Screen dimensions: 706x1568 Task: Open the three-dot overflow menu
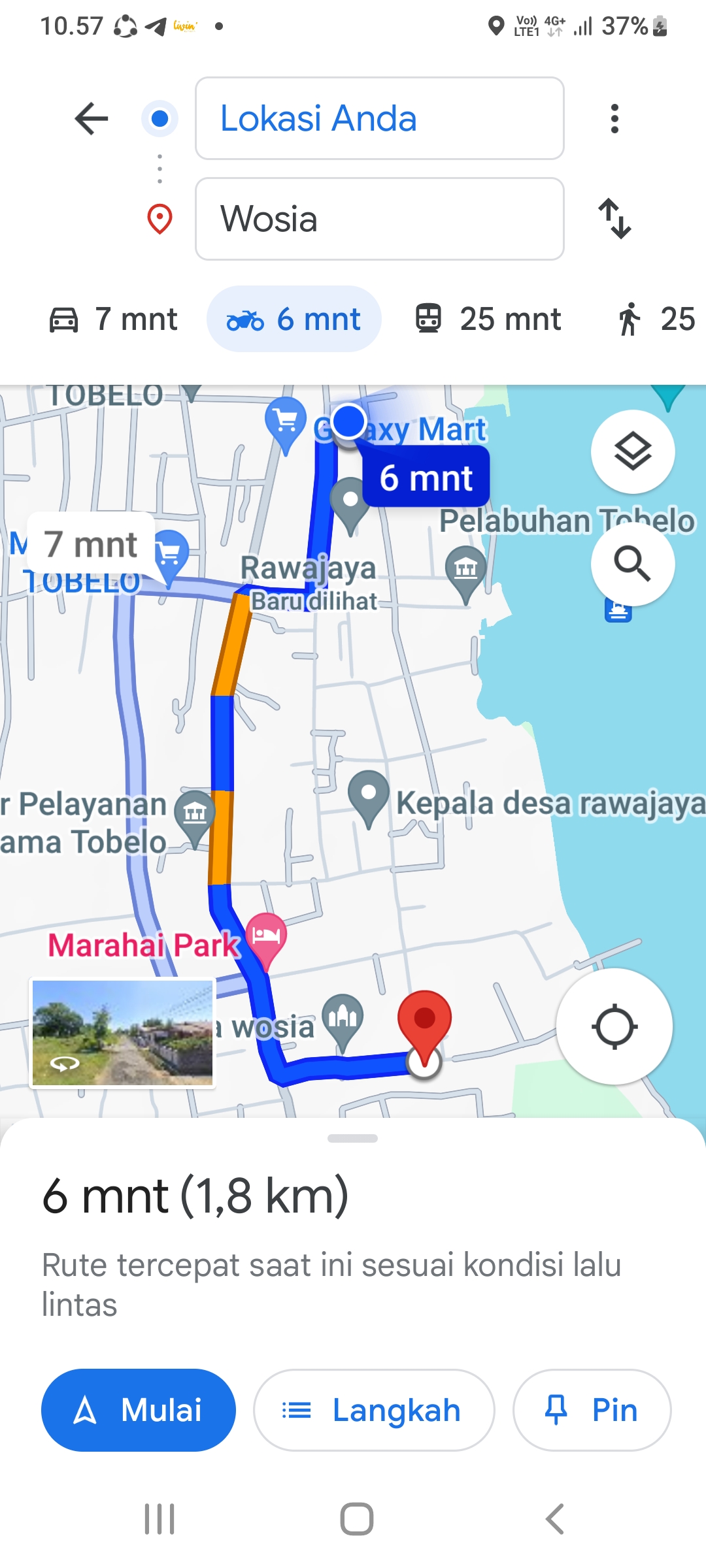614,119
